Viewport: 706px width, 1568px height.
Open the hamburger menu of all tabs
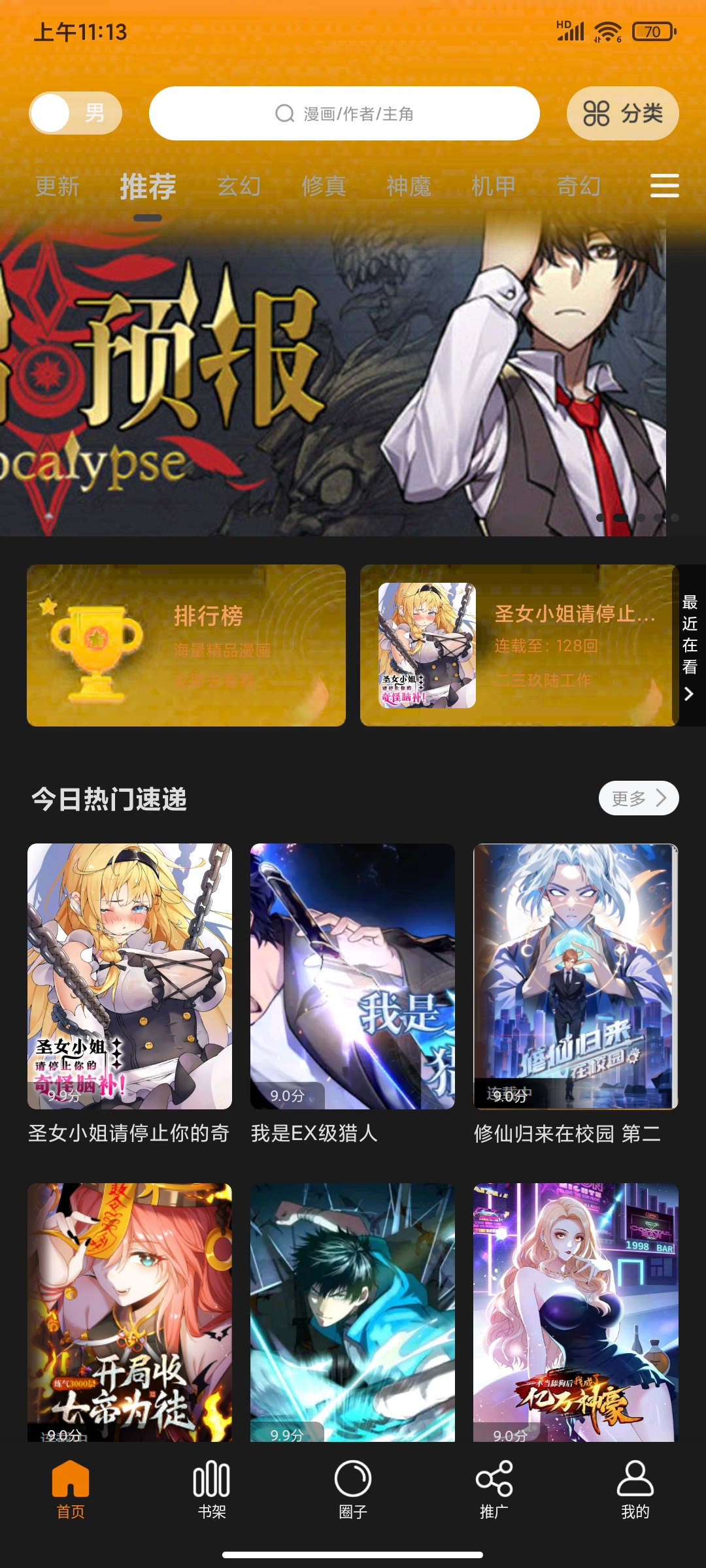[x=664, y=186]
